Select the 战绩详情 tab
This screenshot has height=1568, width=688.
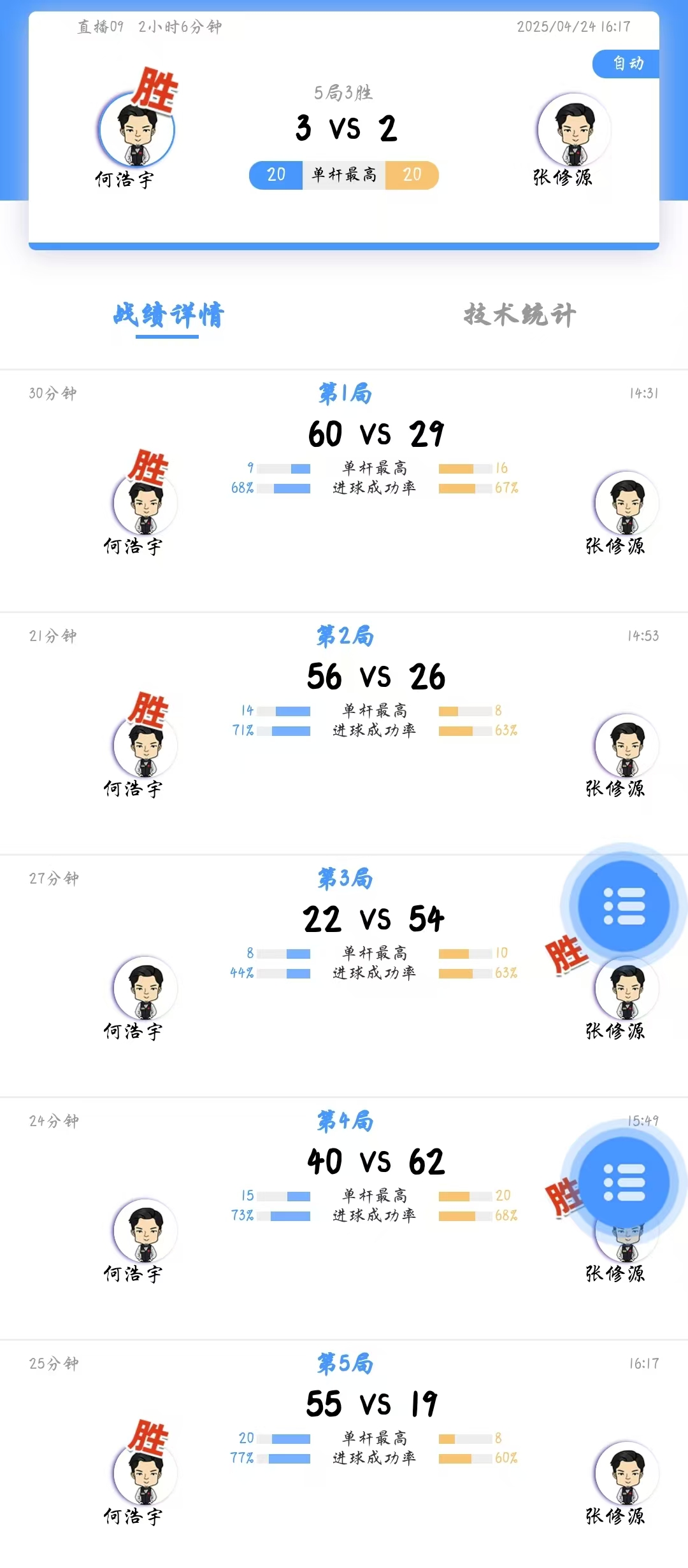(x=169, y=315)
